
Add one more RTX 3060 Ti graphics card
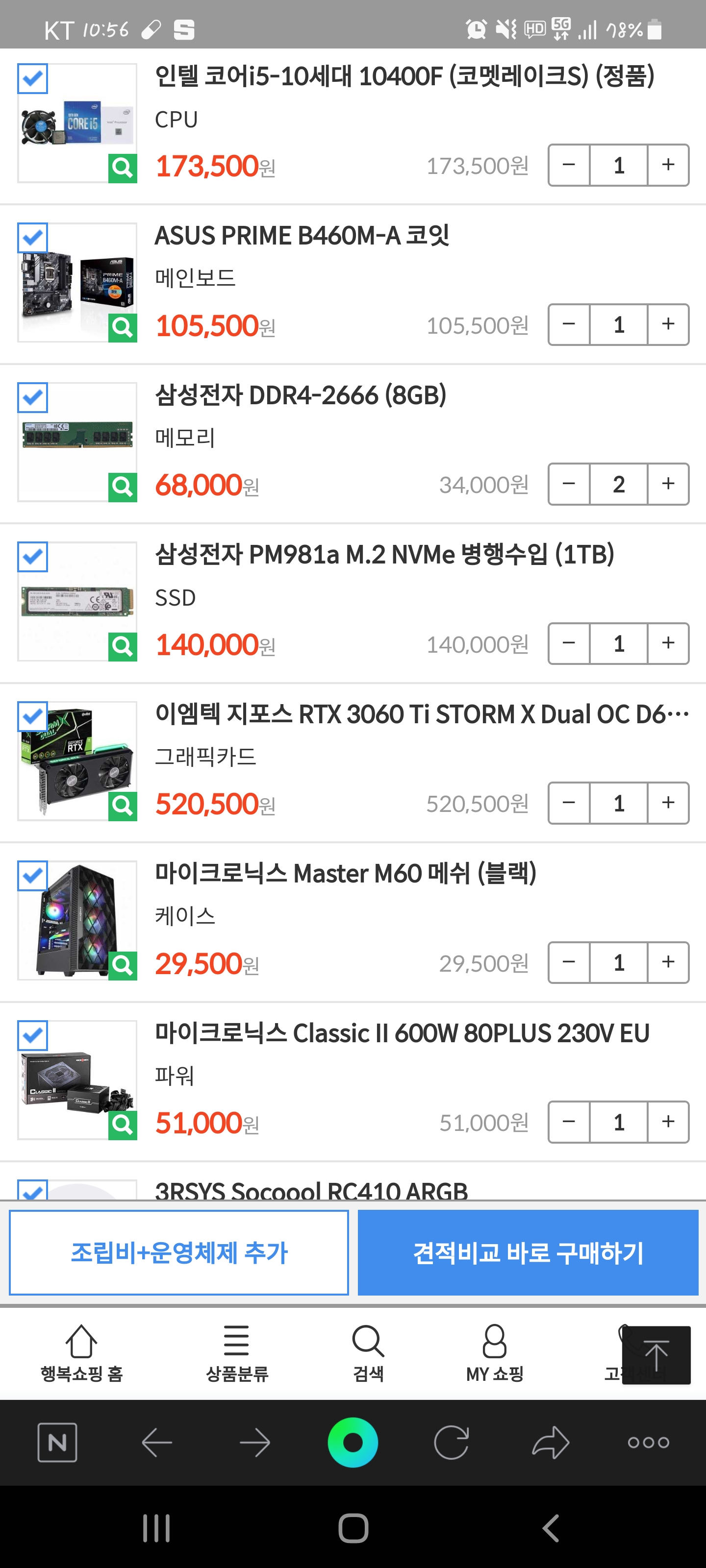[668, 803]
